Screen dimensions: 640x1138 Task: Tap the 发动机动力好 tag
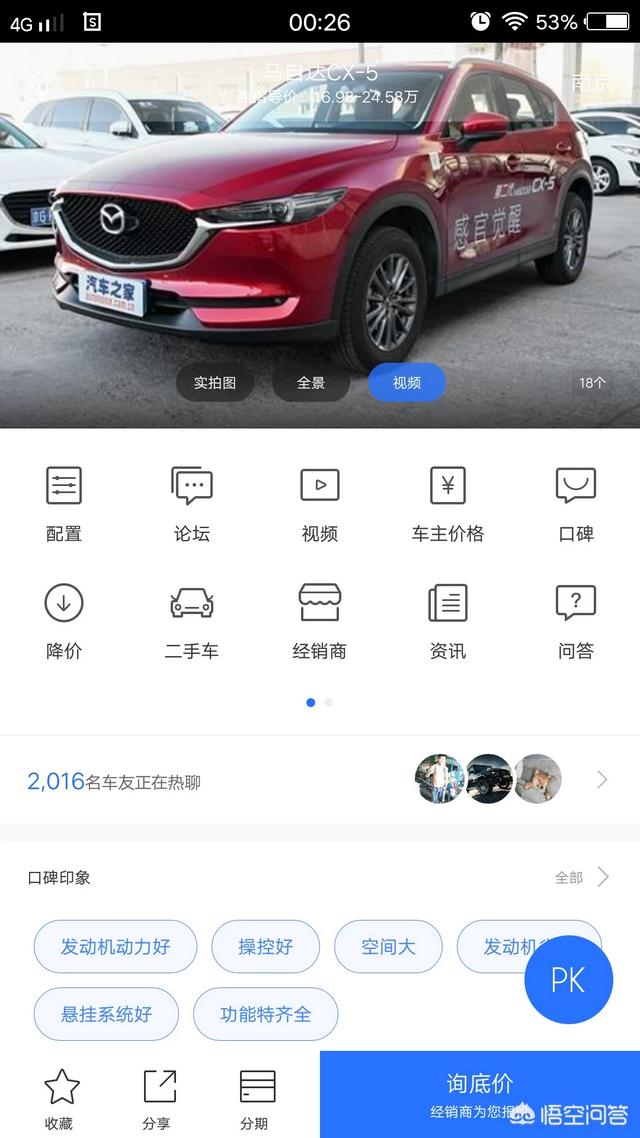(x=116, y=946)
